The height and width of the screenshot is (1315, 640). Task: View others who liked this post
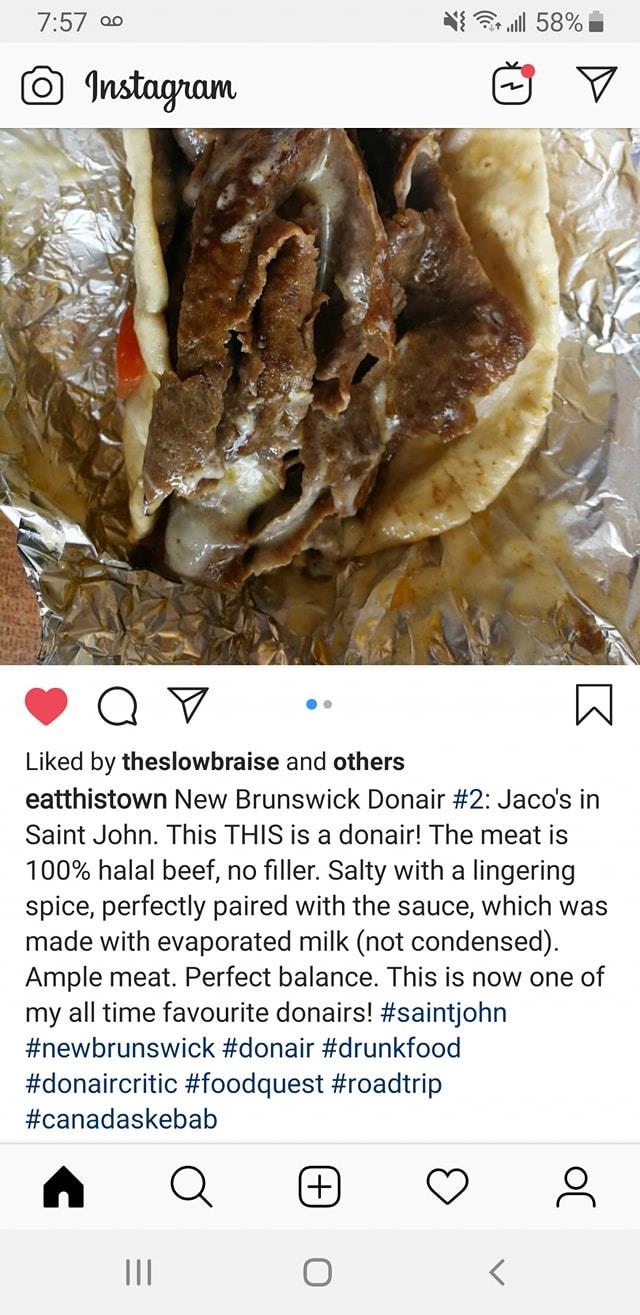point(369,762)
